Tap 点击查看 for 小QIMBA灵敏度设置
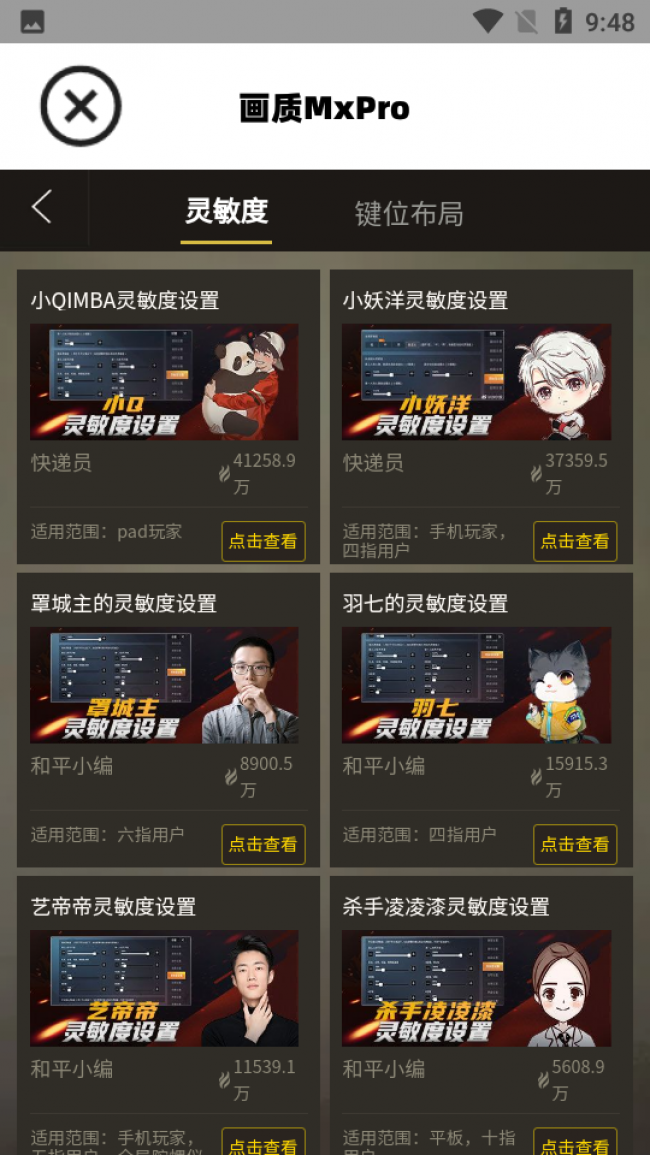Image resolution: width=650 pixels, height=1155 pixels. click(263, 541)
